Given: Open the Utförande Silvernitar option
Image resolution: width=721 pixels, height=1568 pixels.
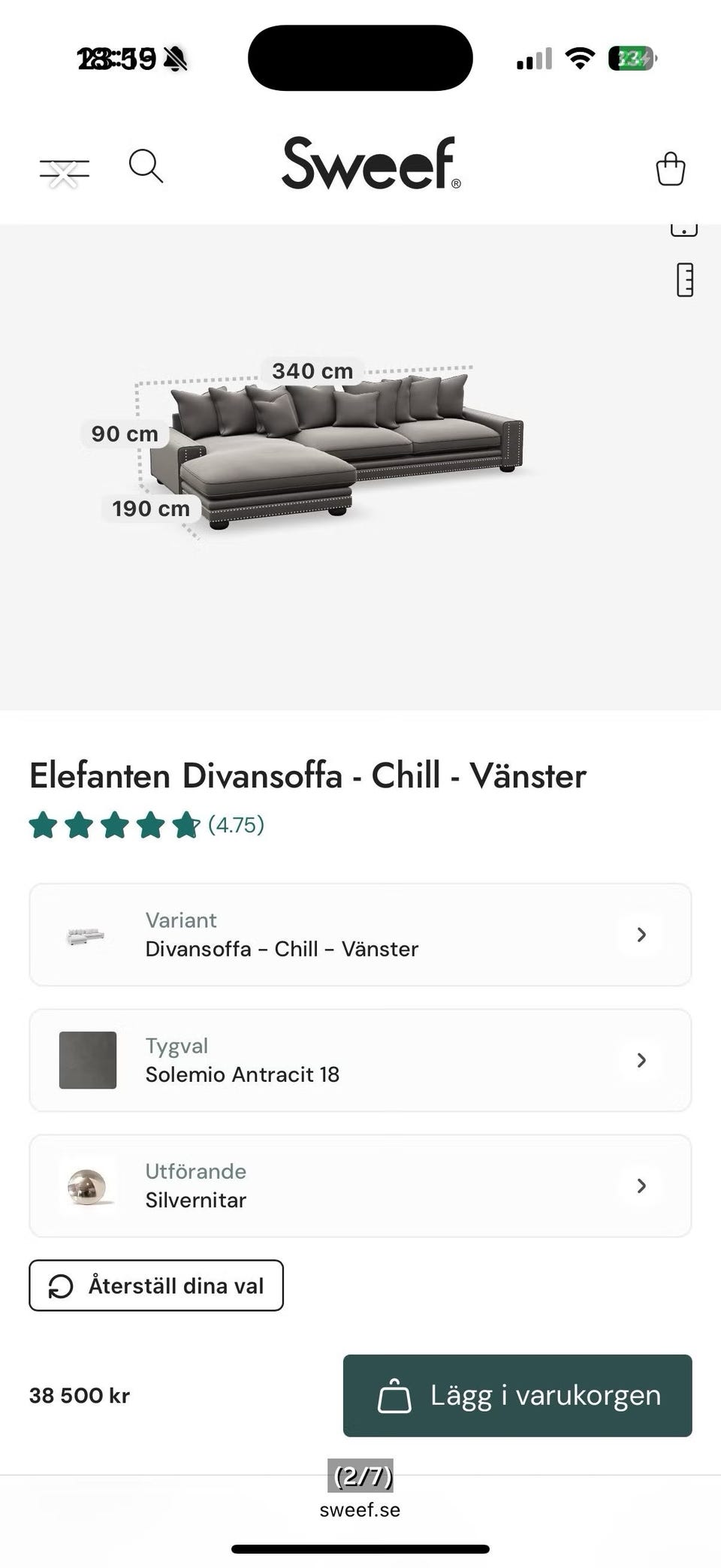Looking at the screenshot, I should pos(360,1186).
